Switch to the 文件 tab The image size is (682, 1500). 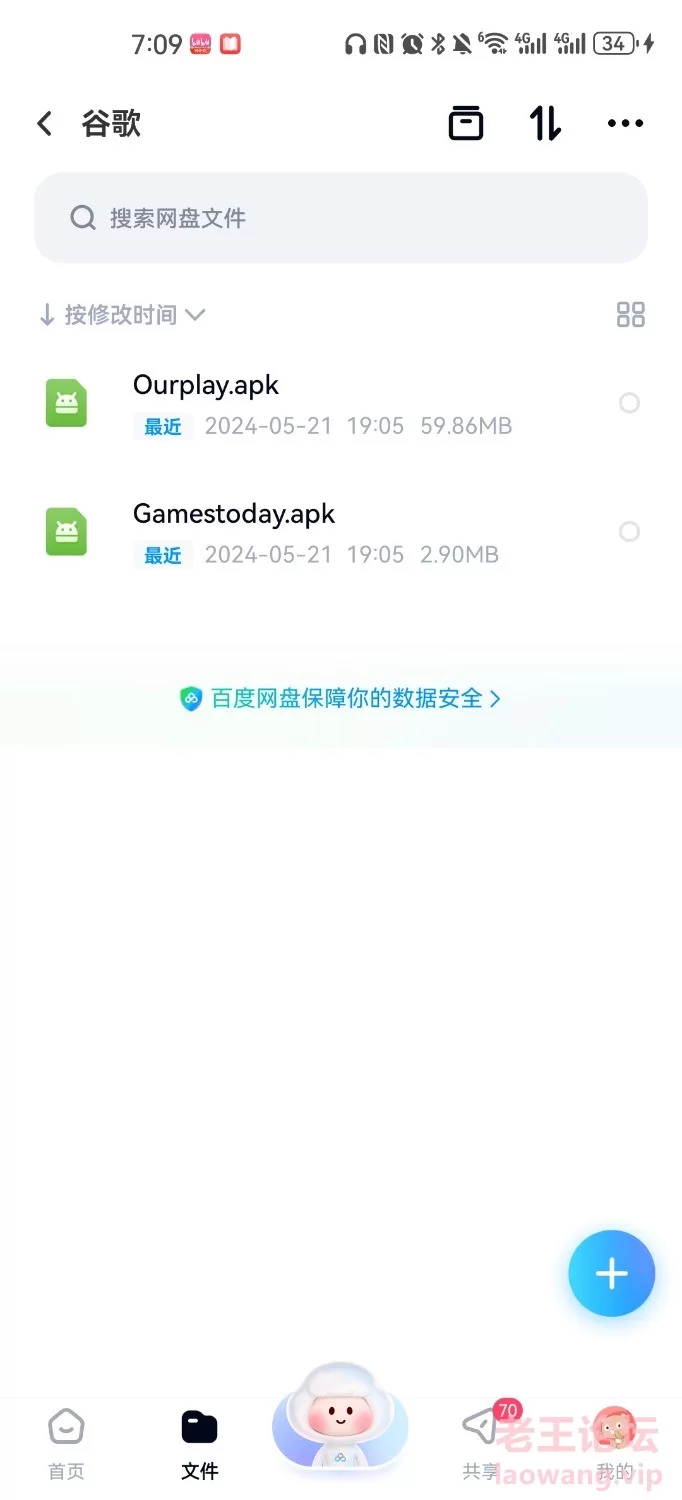tap(200, 1444)
